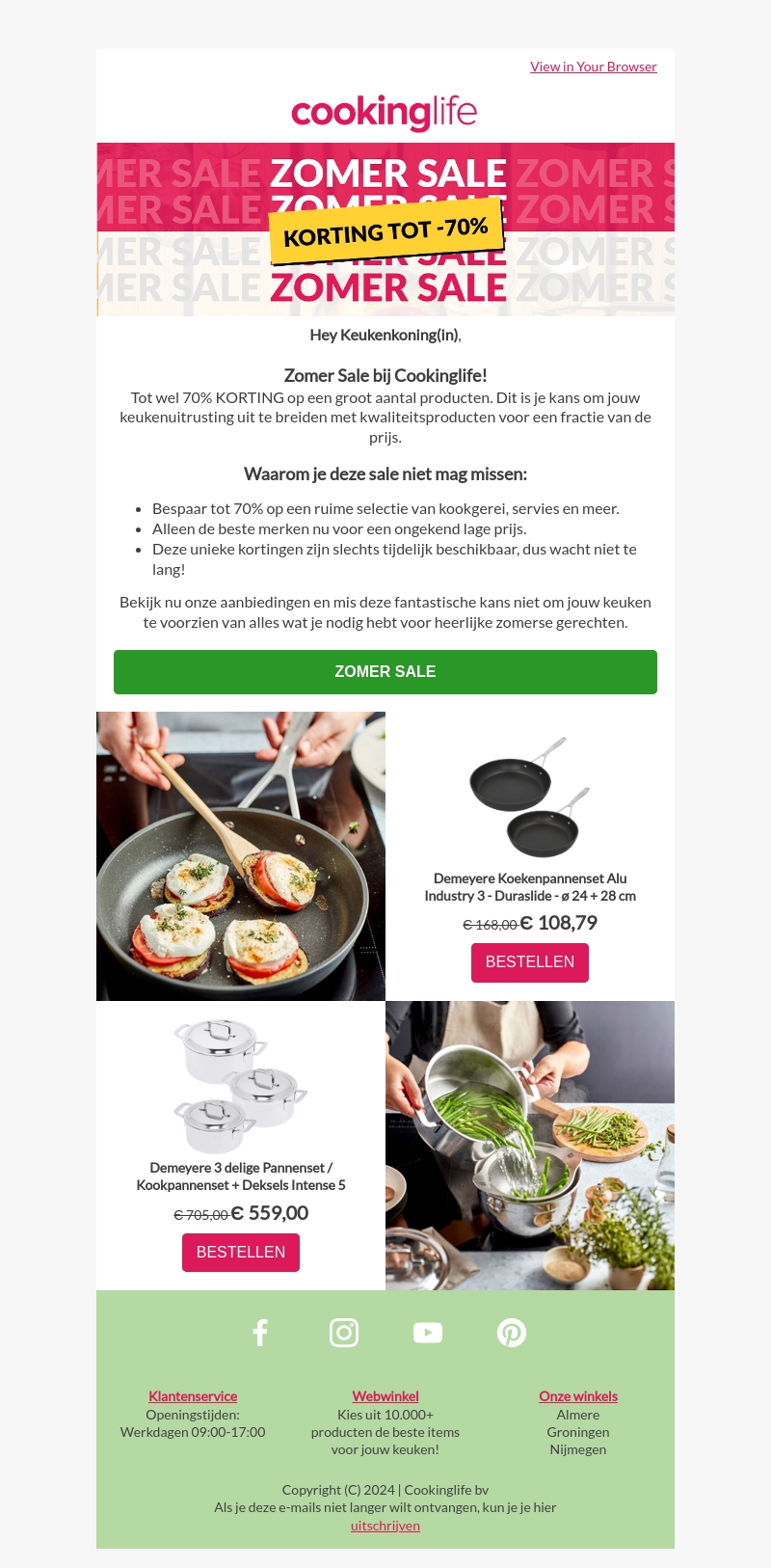Follow the Webwinkel link
771x1568 pixels.
point(385,1396)
